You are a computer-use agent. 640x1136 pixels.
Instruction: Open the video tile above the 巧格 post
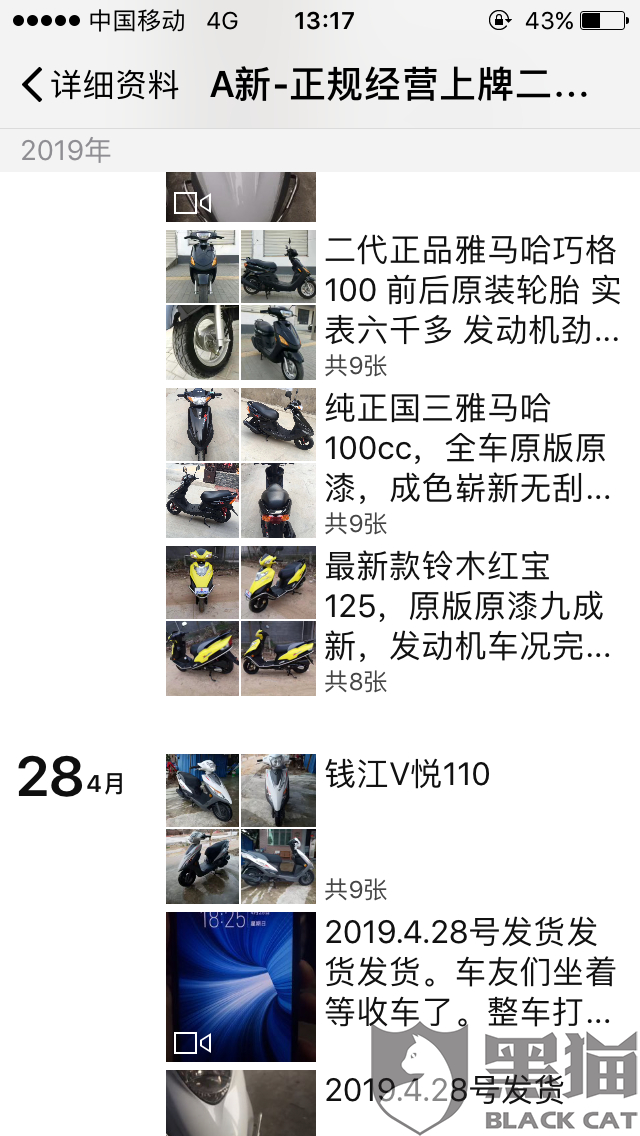pos(241,196)
